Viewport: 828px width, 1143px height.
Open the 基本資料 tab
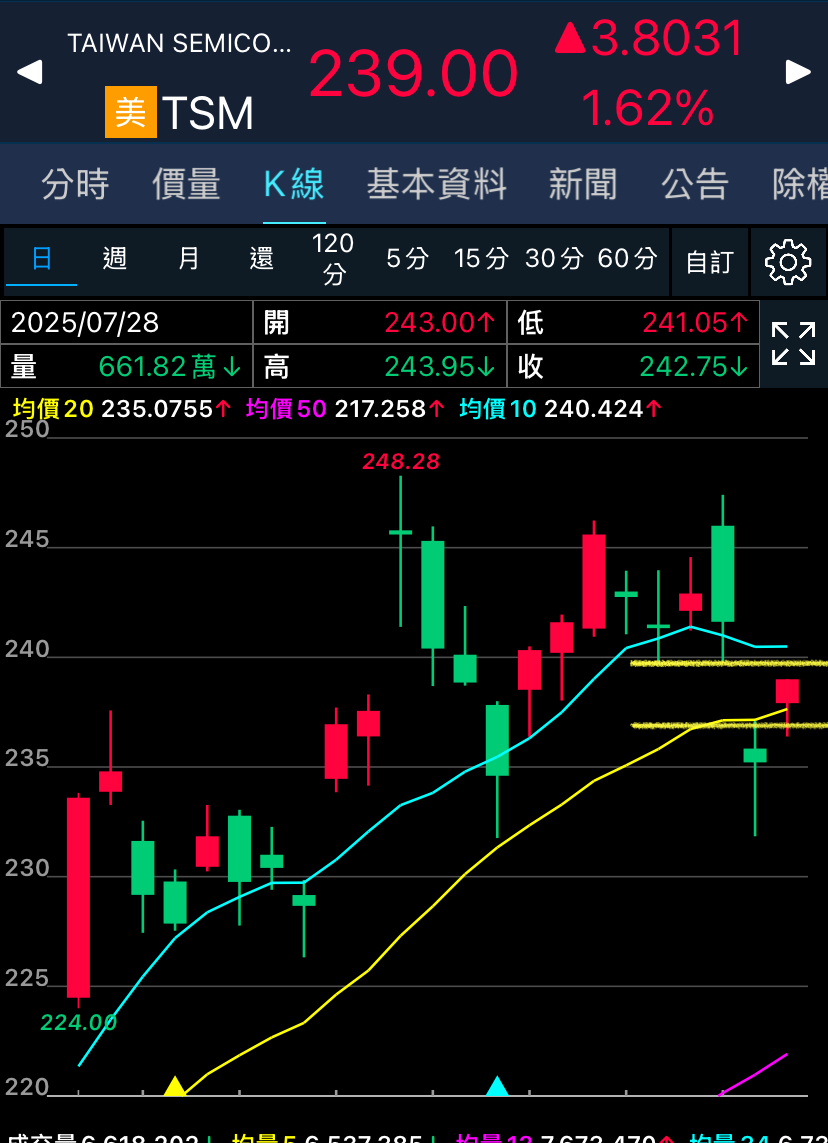pyautogui.click(x=437, y=184)
